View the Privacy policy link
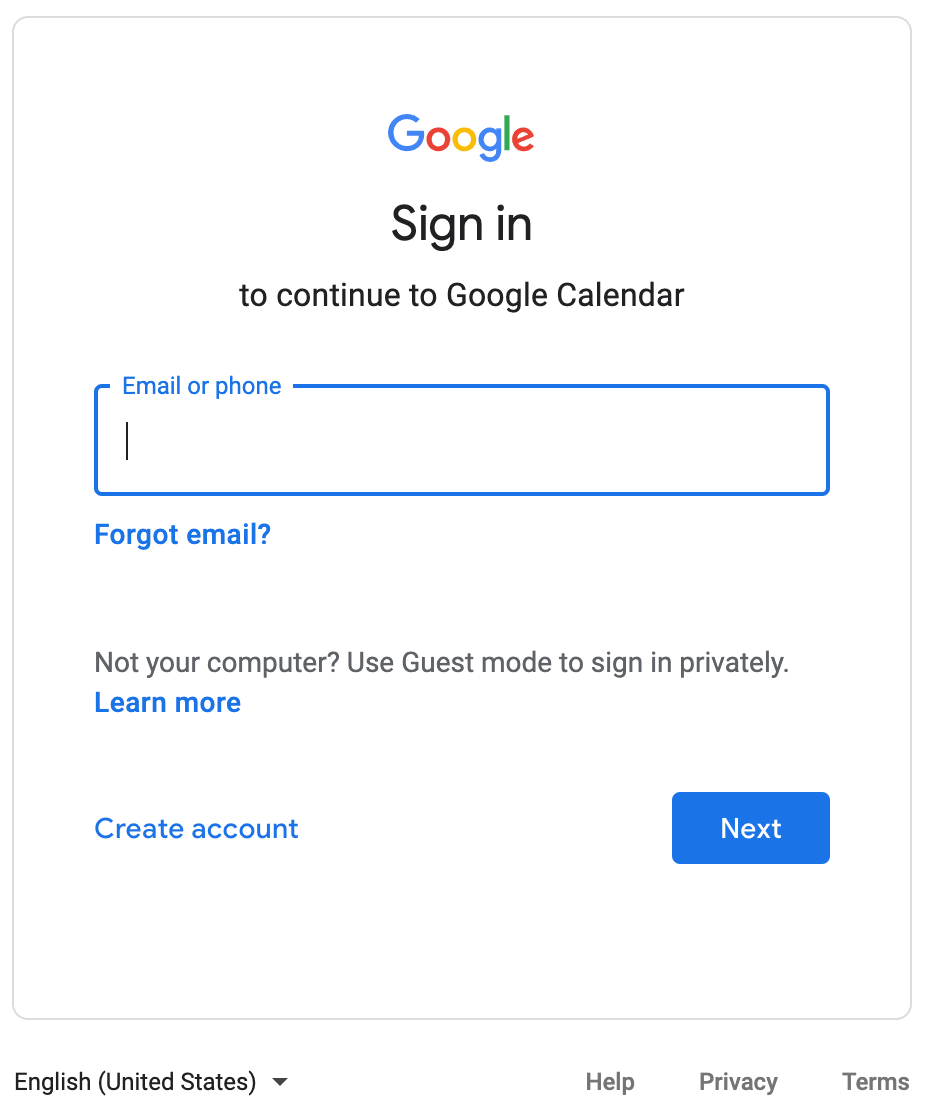 (738, 1082)
